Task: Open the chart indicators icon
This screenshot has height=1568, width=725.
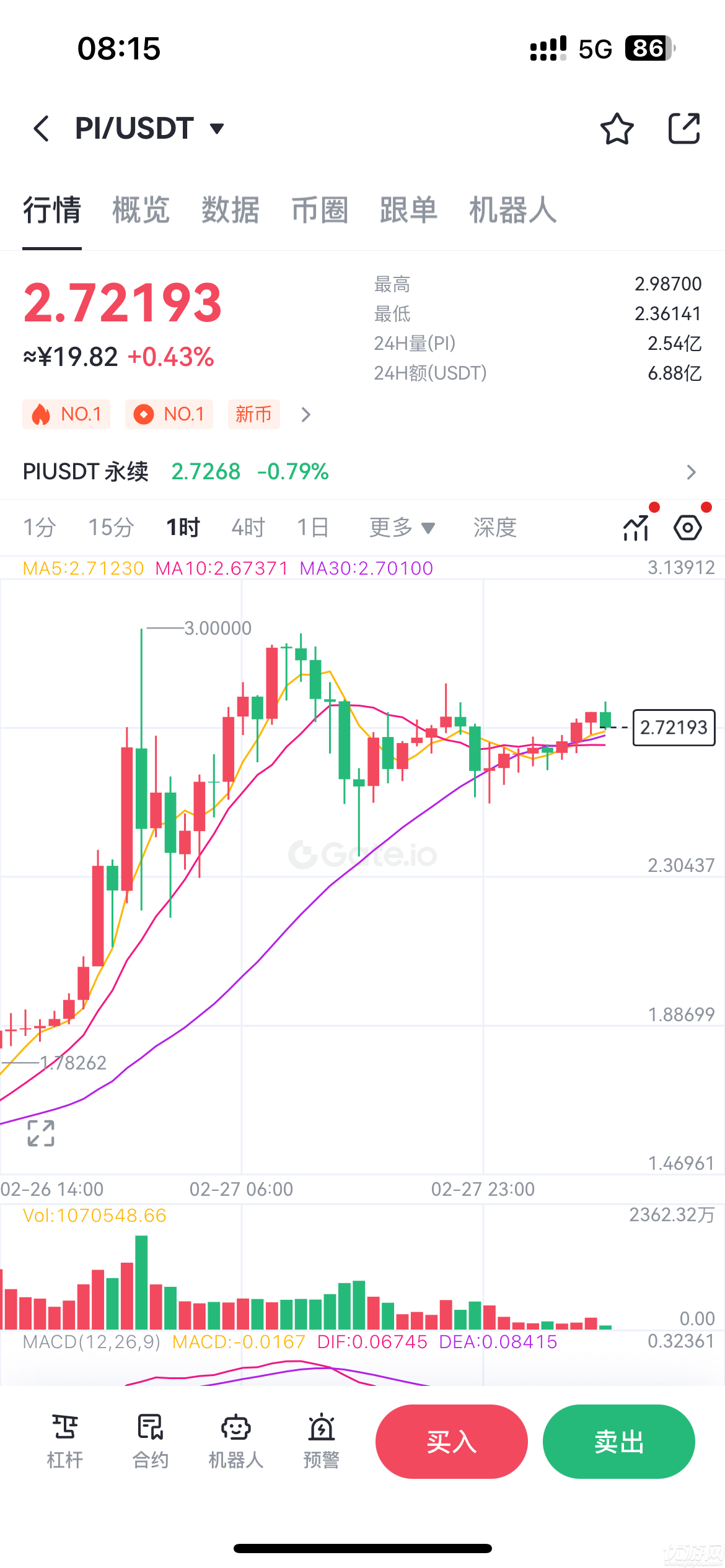Action: tap(636, 528)
